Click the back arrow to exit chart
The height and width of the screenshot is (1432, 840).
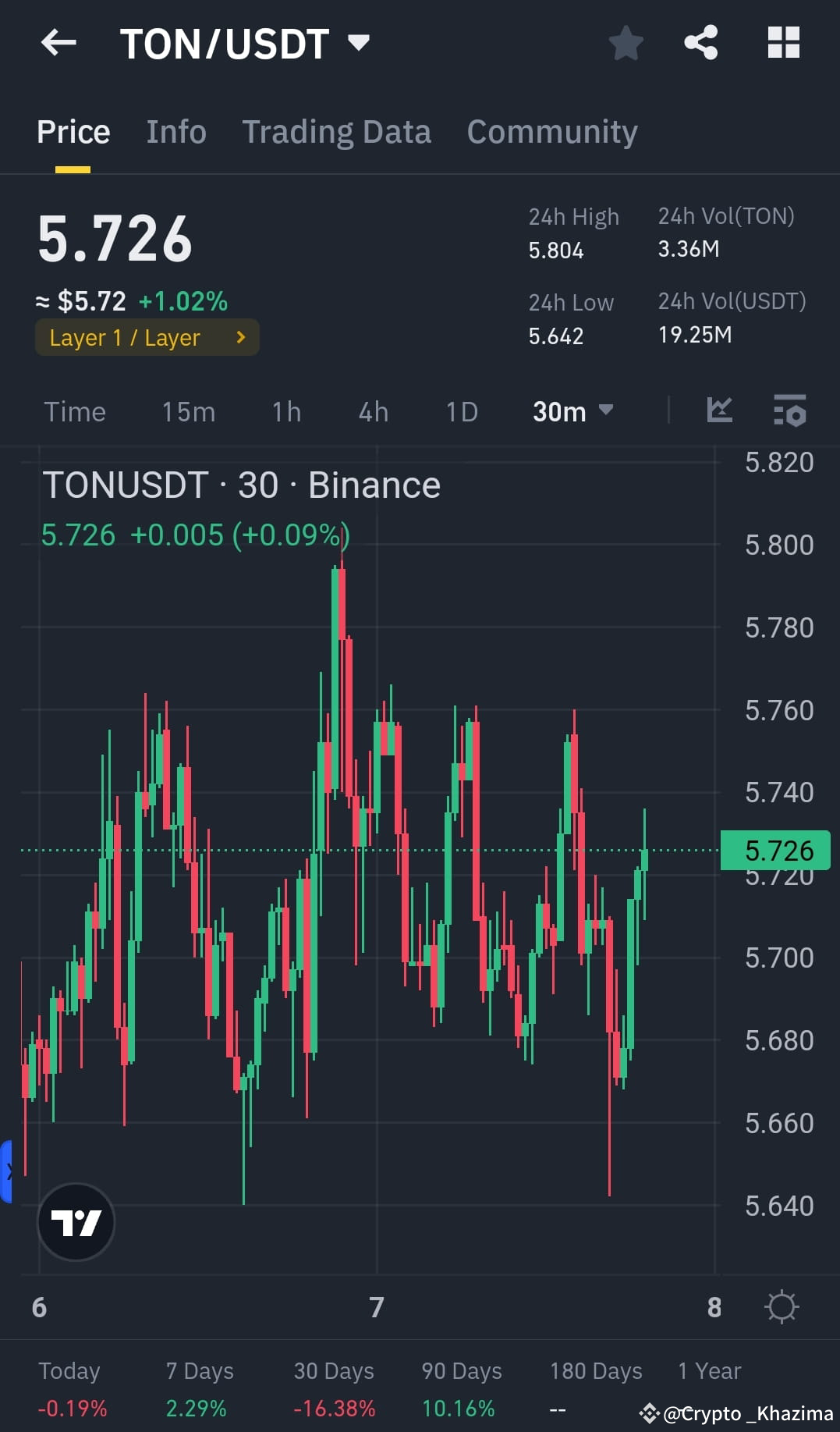pyautogui.click(x=58, y=43)
